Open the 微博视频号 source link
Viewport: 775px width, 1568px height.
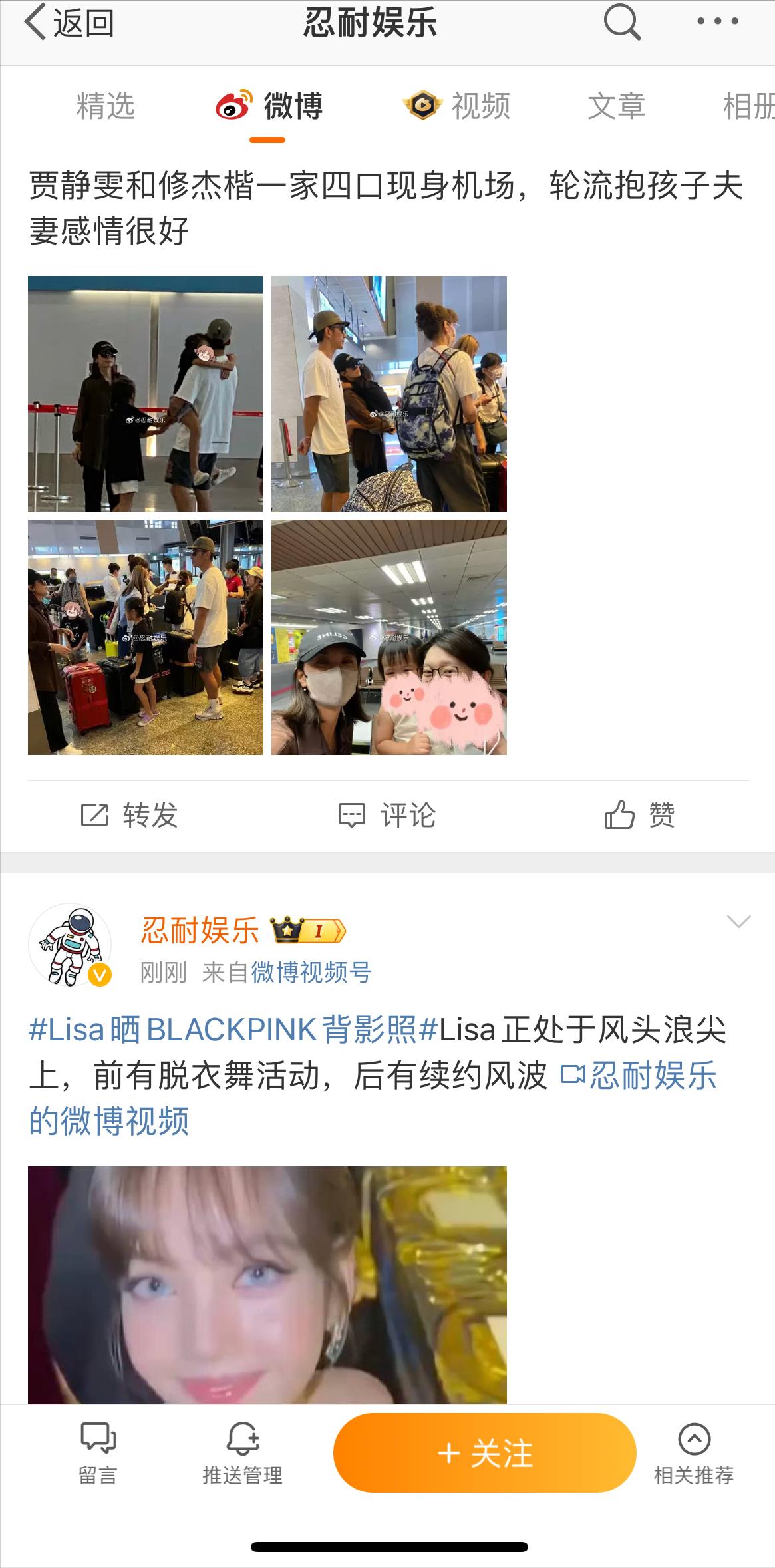click(x=311, y=973)
